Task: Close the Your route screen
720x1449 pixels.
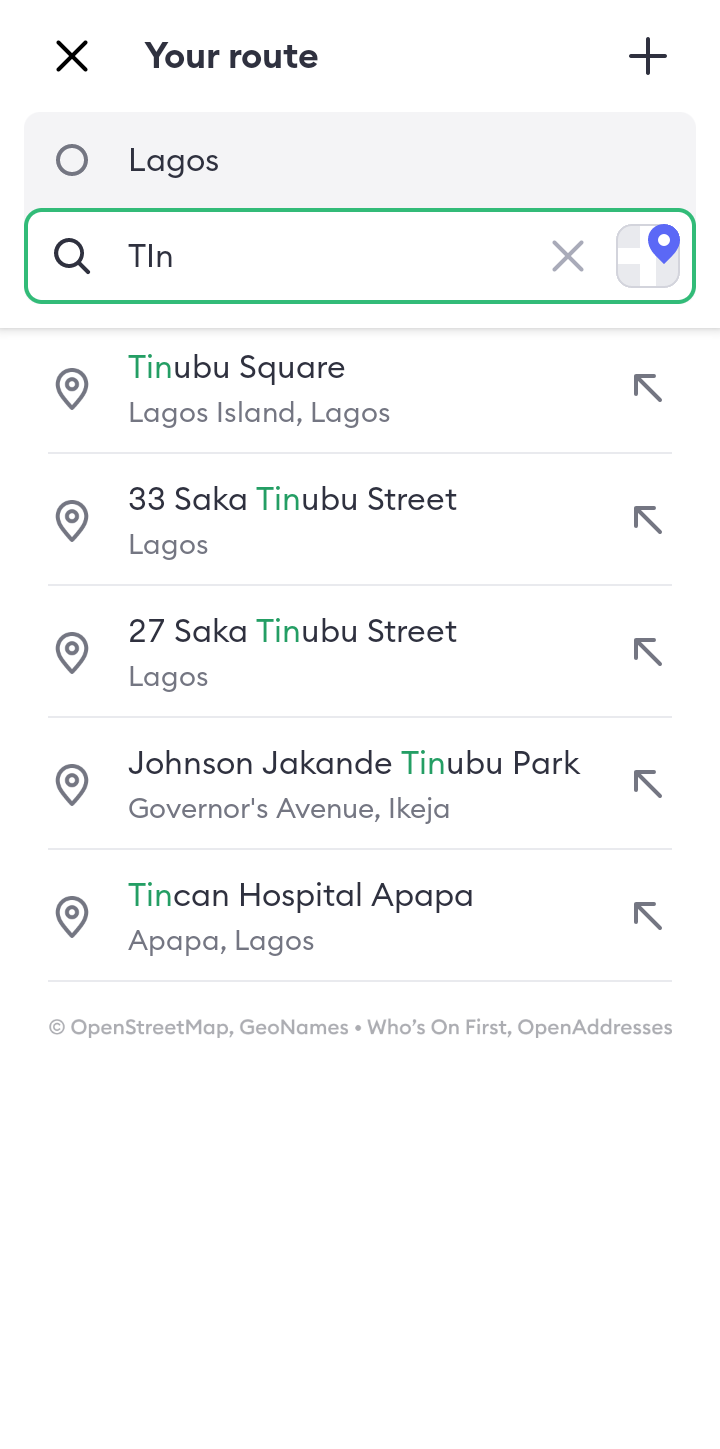Action: coord(72,56)
